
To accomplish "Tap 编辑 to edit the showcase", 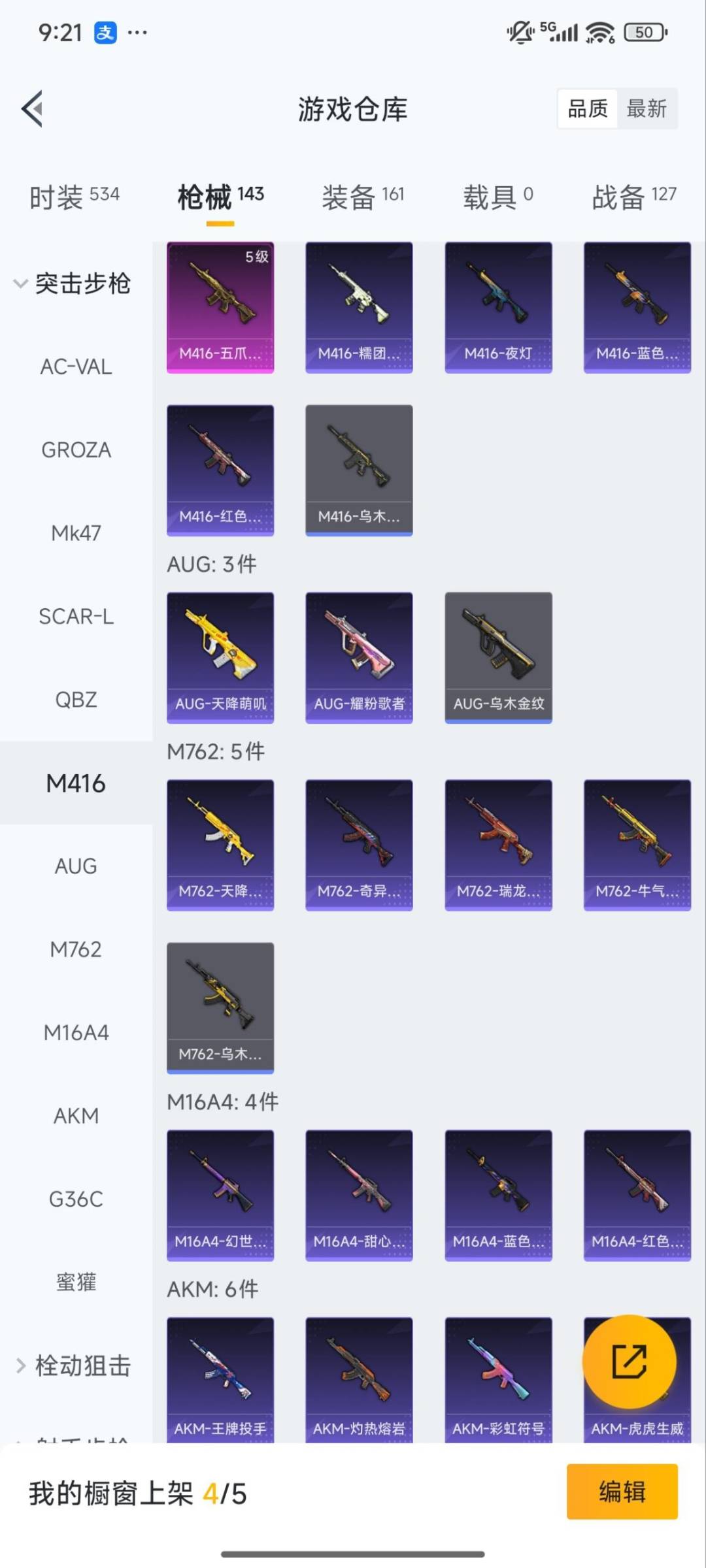I will click(622, 1492).
